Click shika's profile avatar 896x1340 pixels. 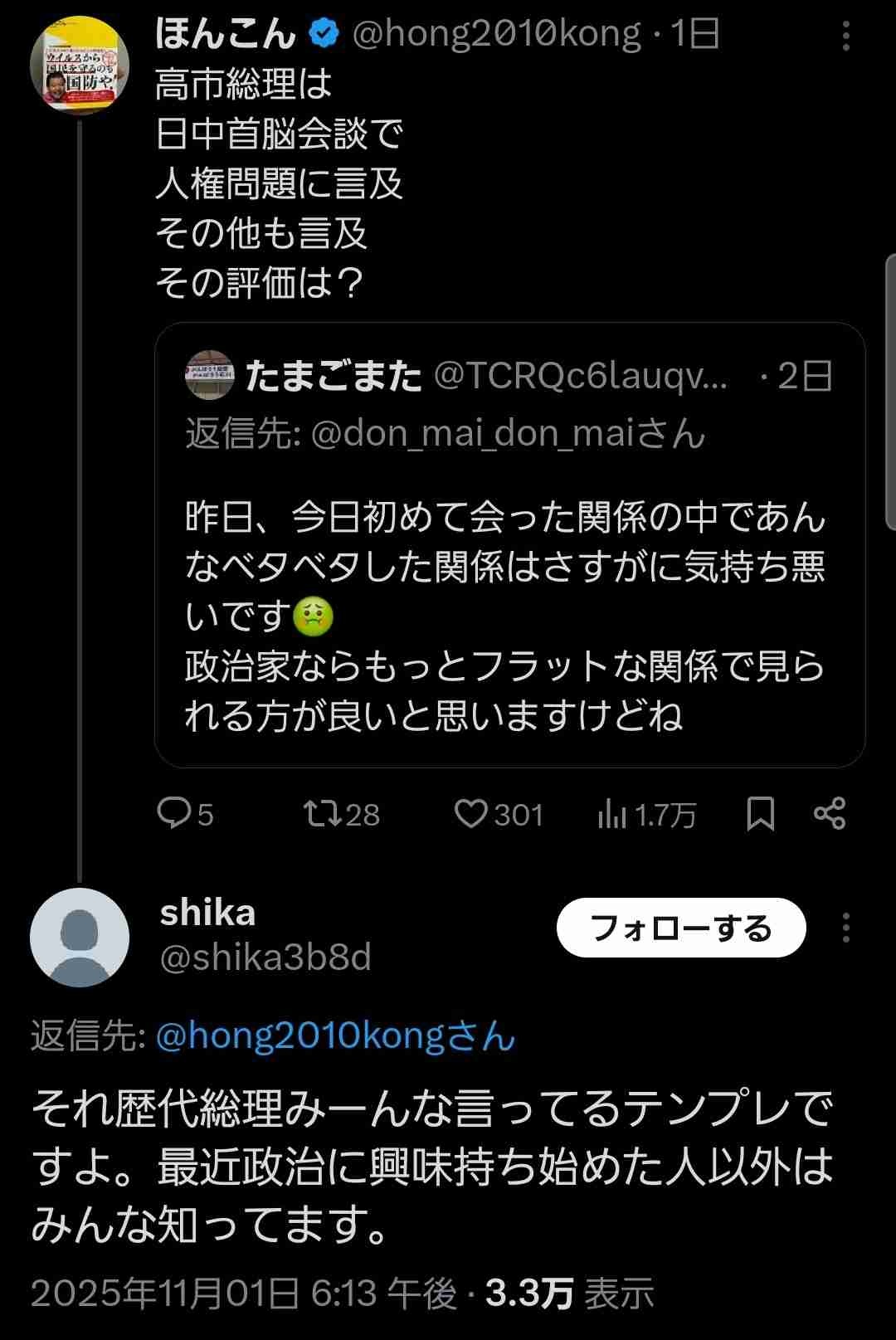[x=80, y=937]
